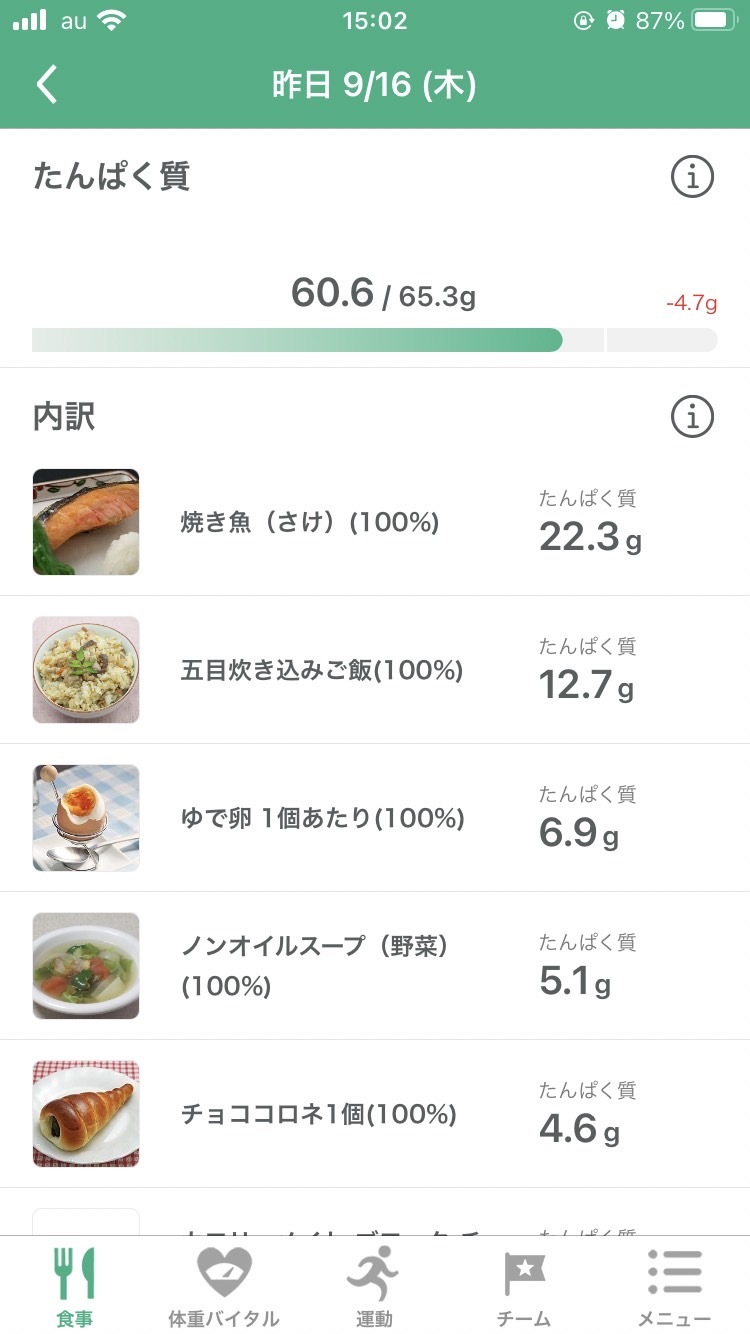Open the ノンオイルスープ（野菜） entry
This screenshot has height=1334, width=750.
[314, 966]
